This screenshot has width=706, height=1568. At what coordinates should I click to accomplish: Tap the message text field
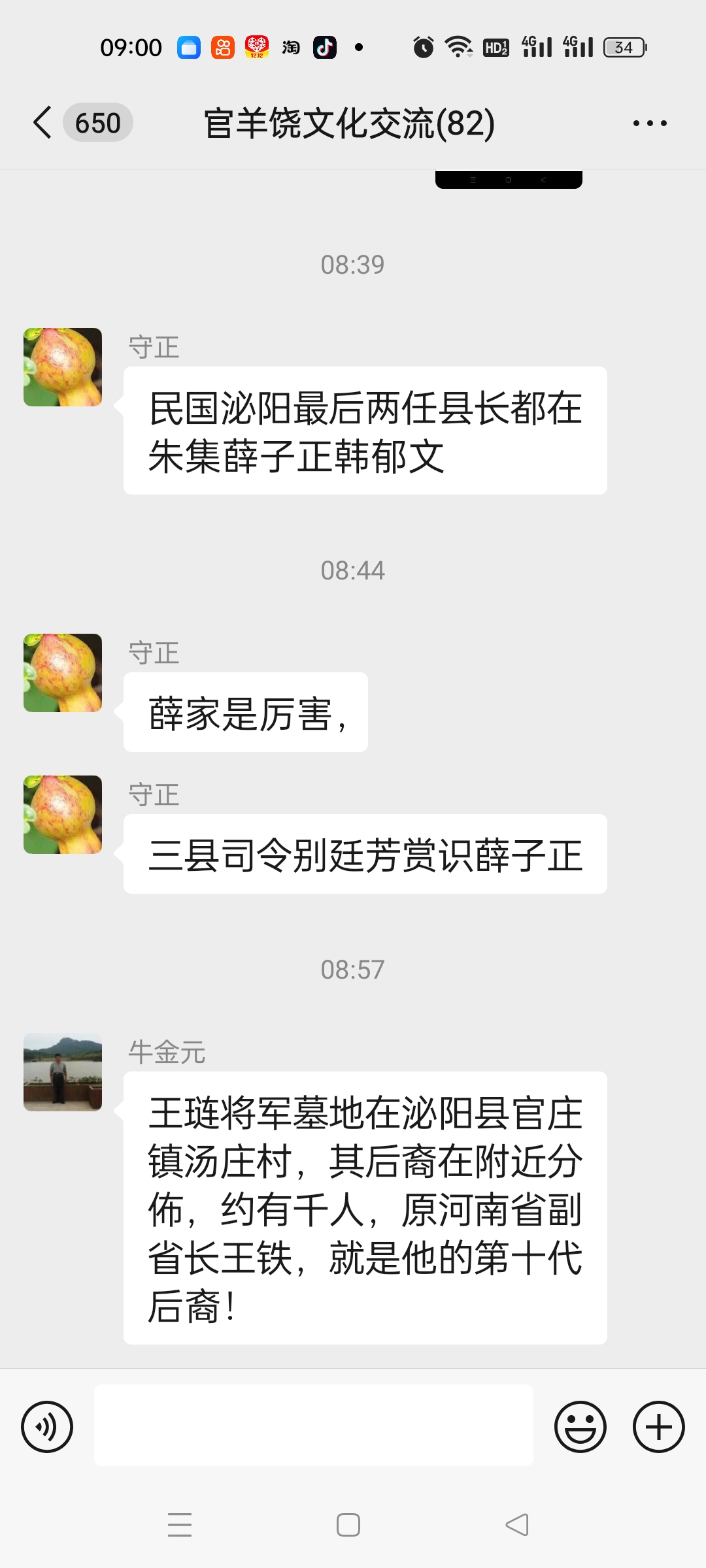(x=314, y=1426)
